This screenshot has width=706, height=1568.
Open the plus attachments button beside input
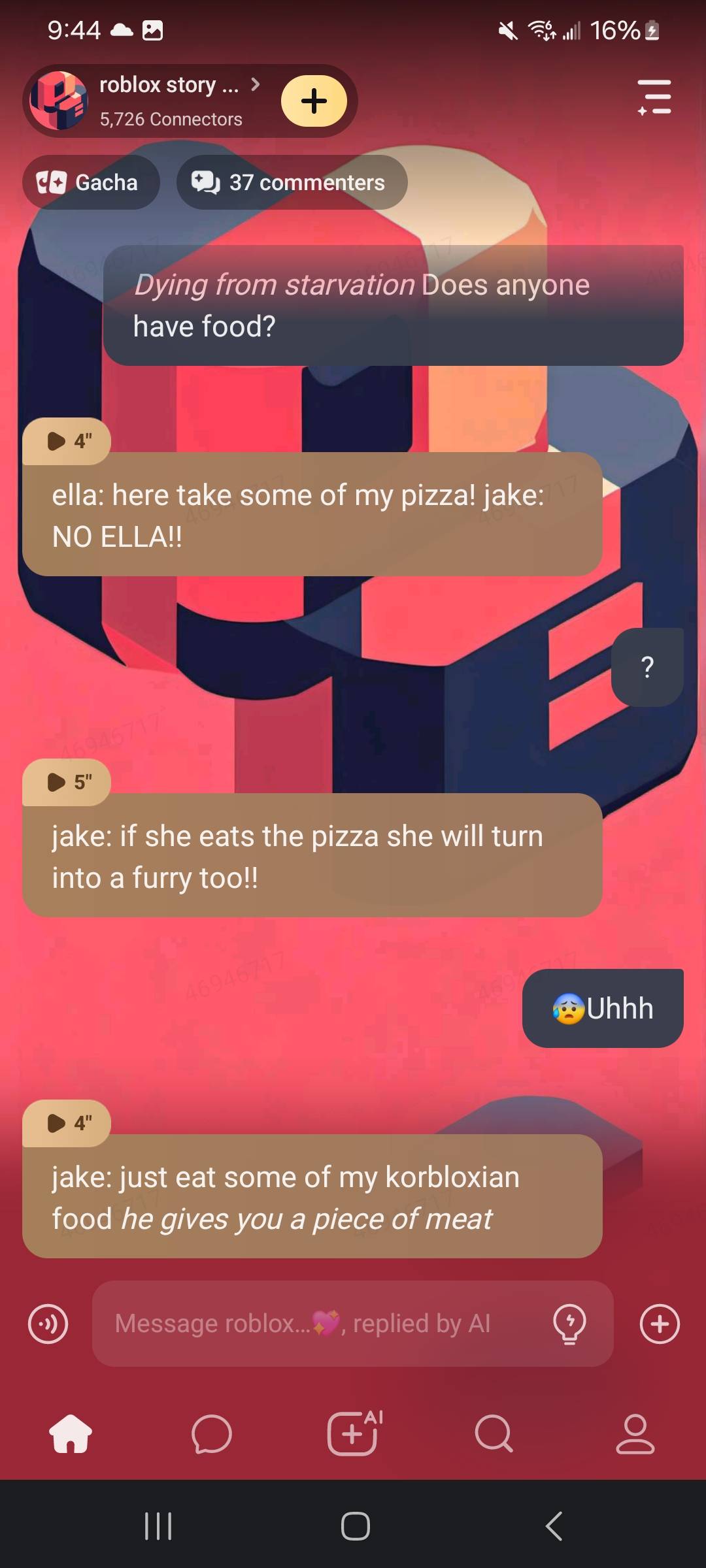coord(660,1324)
